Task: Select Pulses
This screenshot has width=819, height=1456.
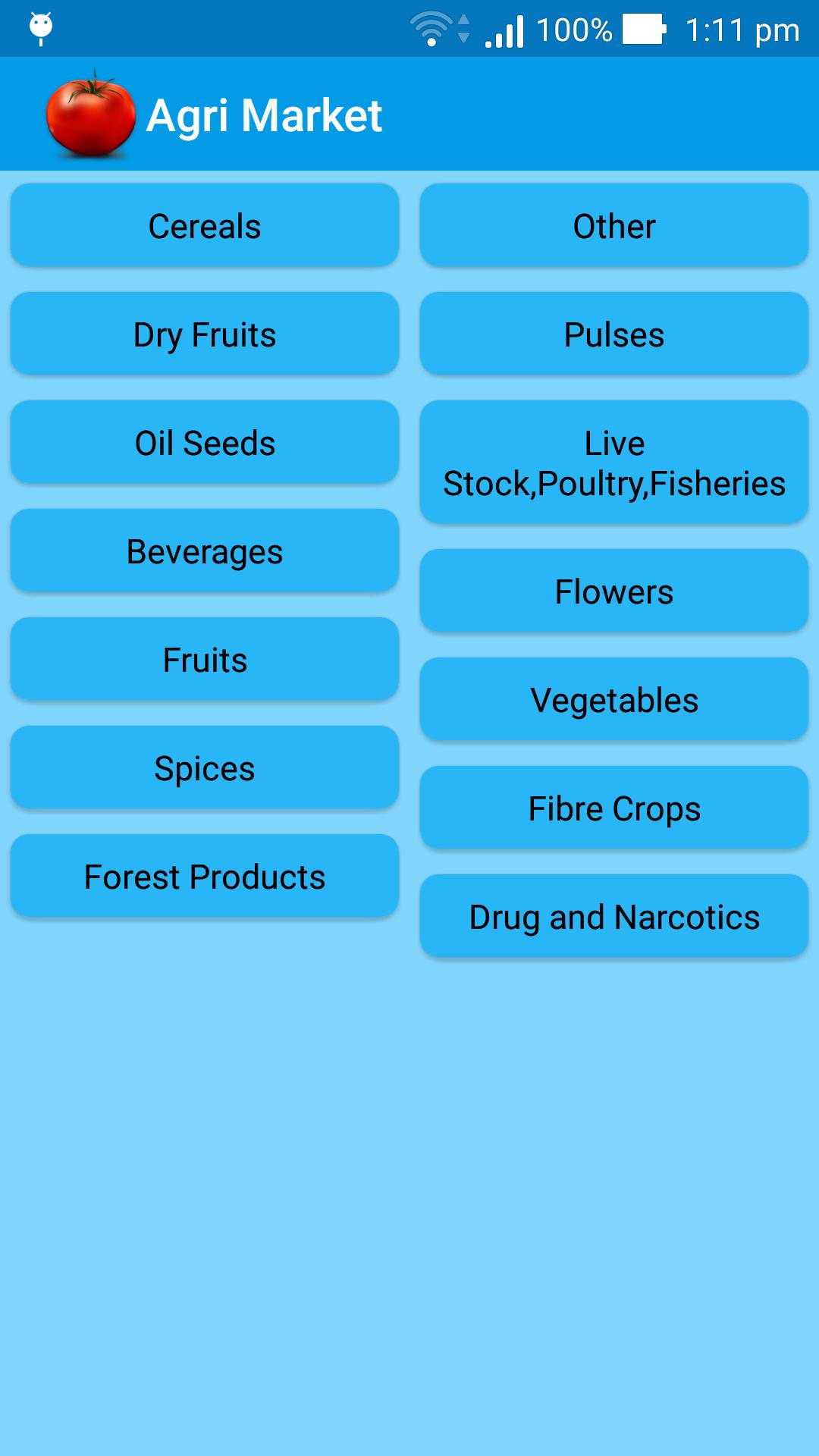Action: click(x=613, y=334)
